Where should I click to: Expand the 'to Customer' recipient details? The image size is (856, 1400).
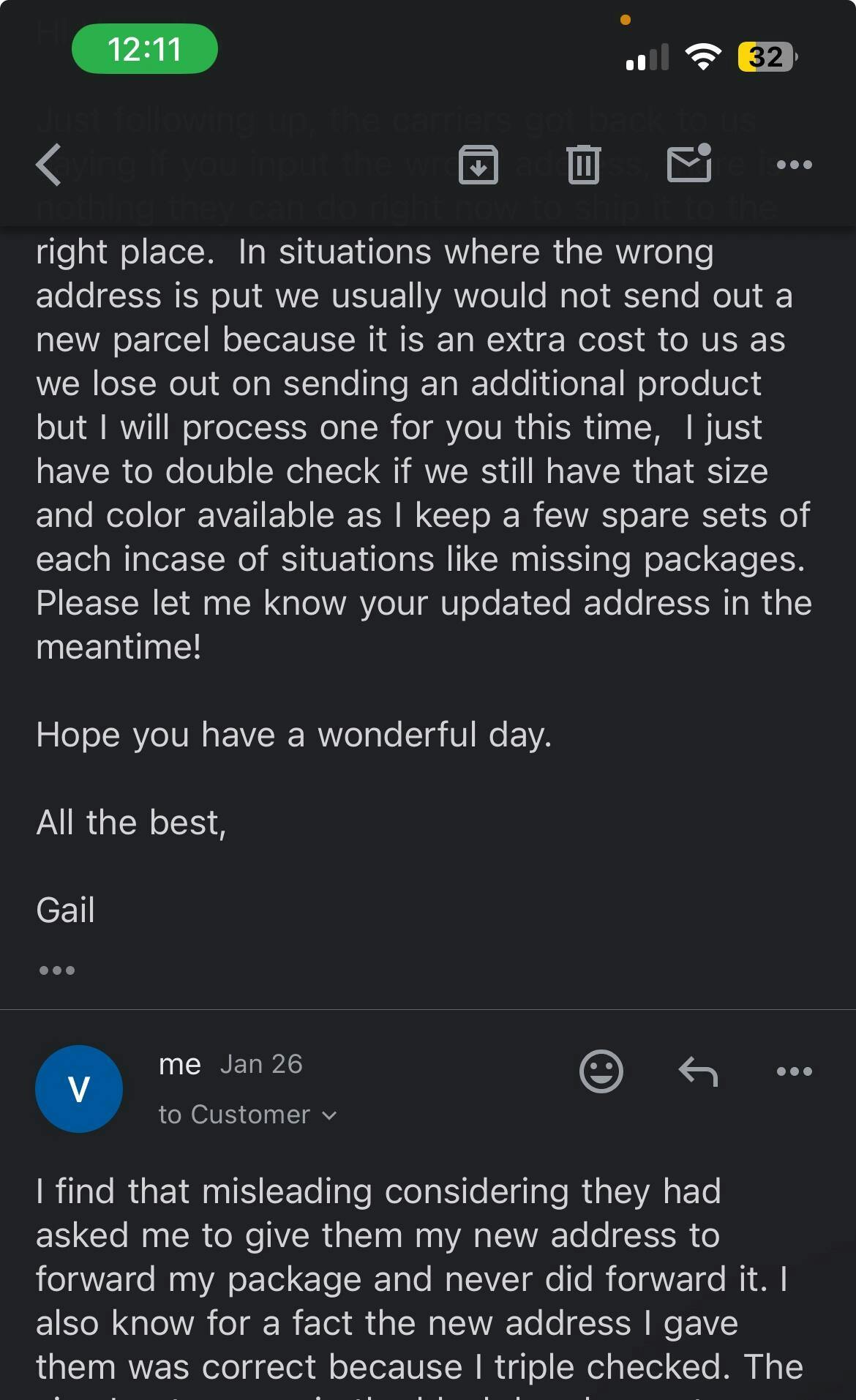(x=248, y=1115)
